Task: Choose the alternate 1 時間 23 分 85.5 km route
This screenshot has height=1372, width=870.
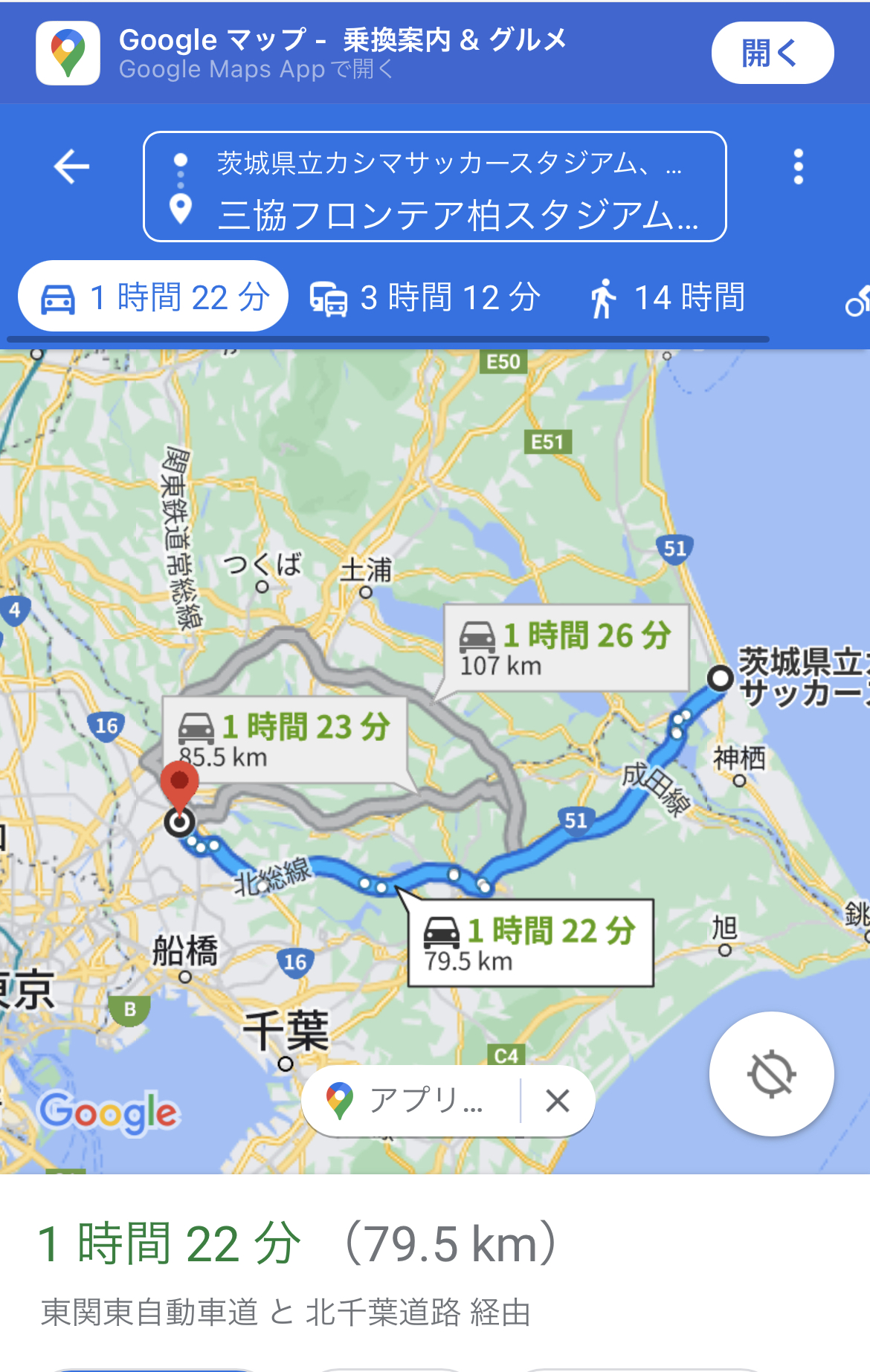Action: (x=285, y=740)
